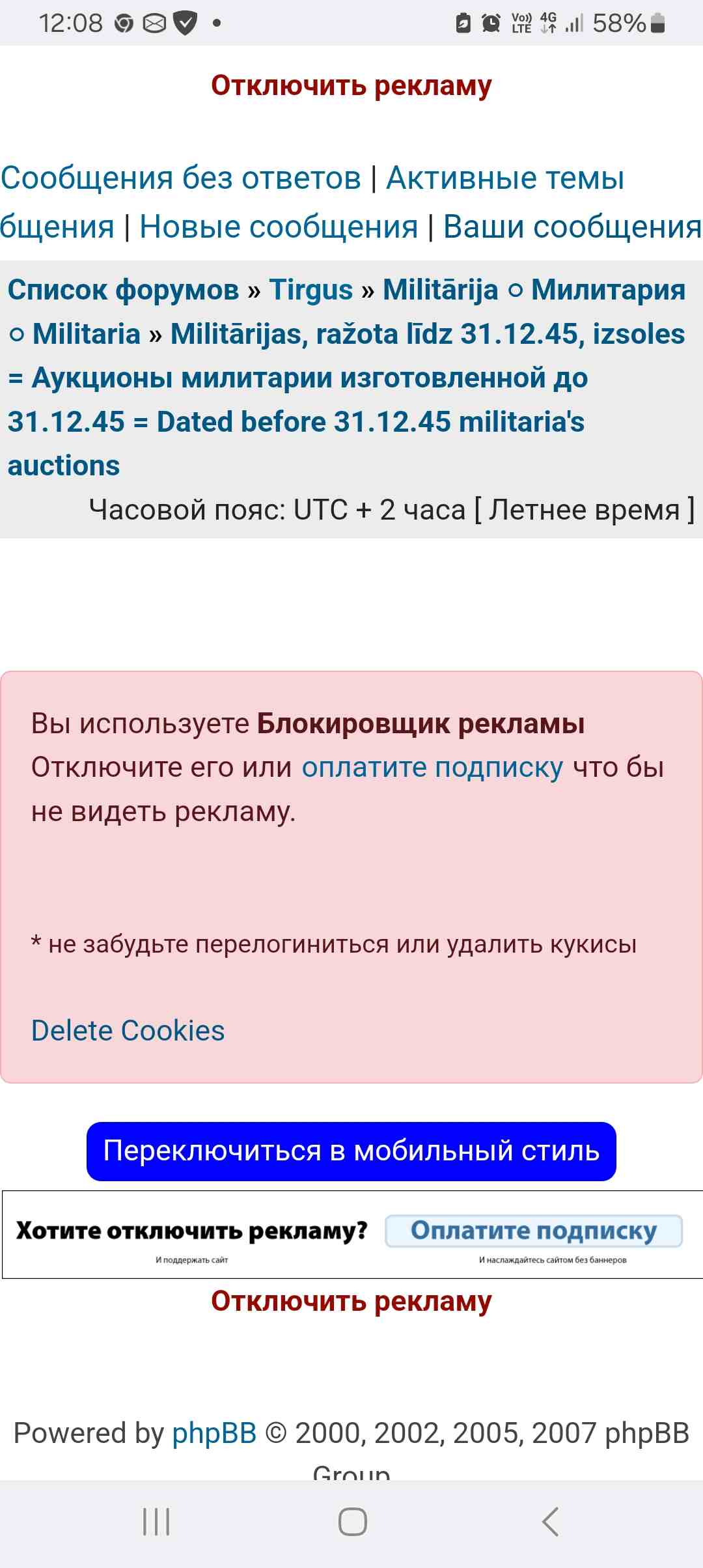The width and height of the screenshot is (703, 1568).
Task: Tap the top "Отключить рекламу" link
Action: point(351,86)
